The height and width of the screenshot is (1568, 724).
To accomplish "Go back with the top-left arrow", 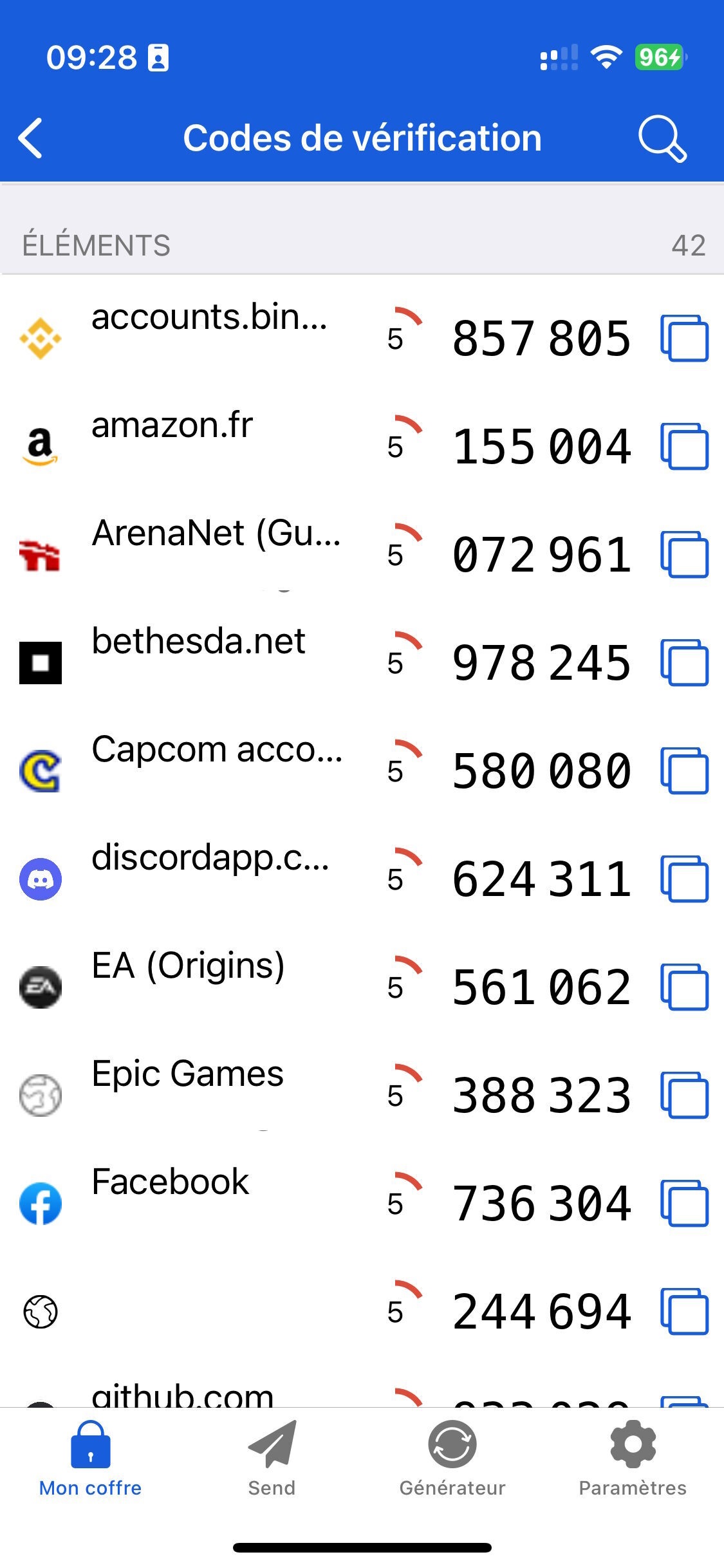I will coord(30,138).
